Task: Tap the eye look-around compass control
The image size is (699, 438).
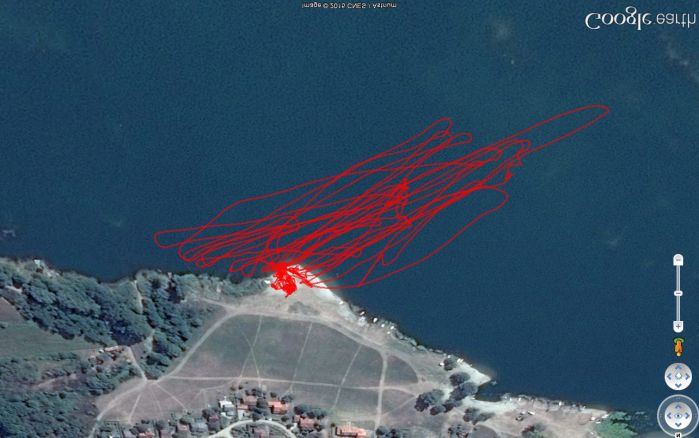Action: 678,416
